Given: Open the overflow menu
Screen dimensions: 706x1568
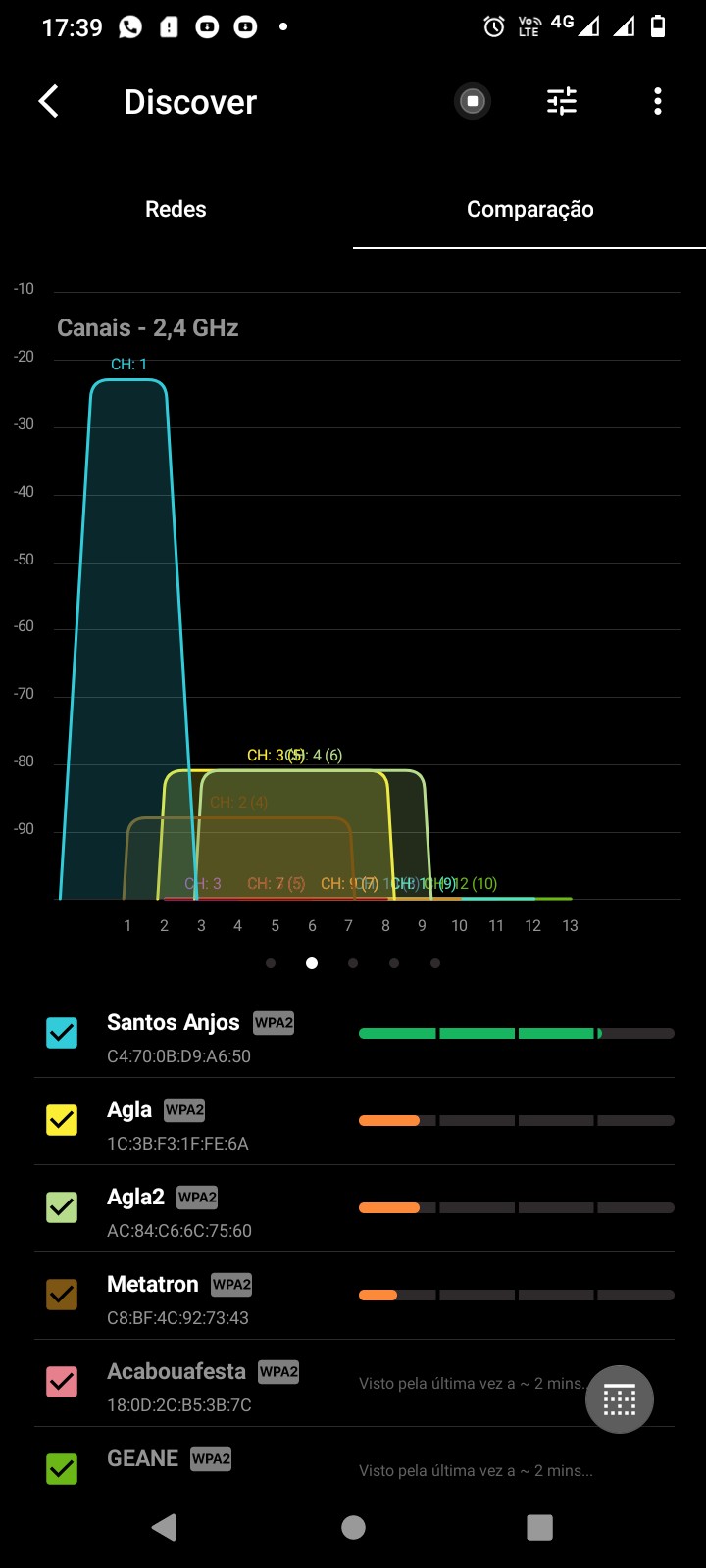Looking at the screenshot, I should (x=658, y=101).
